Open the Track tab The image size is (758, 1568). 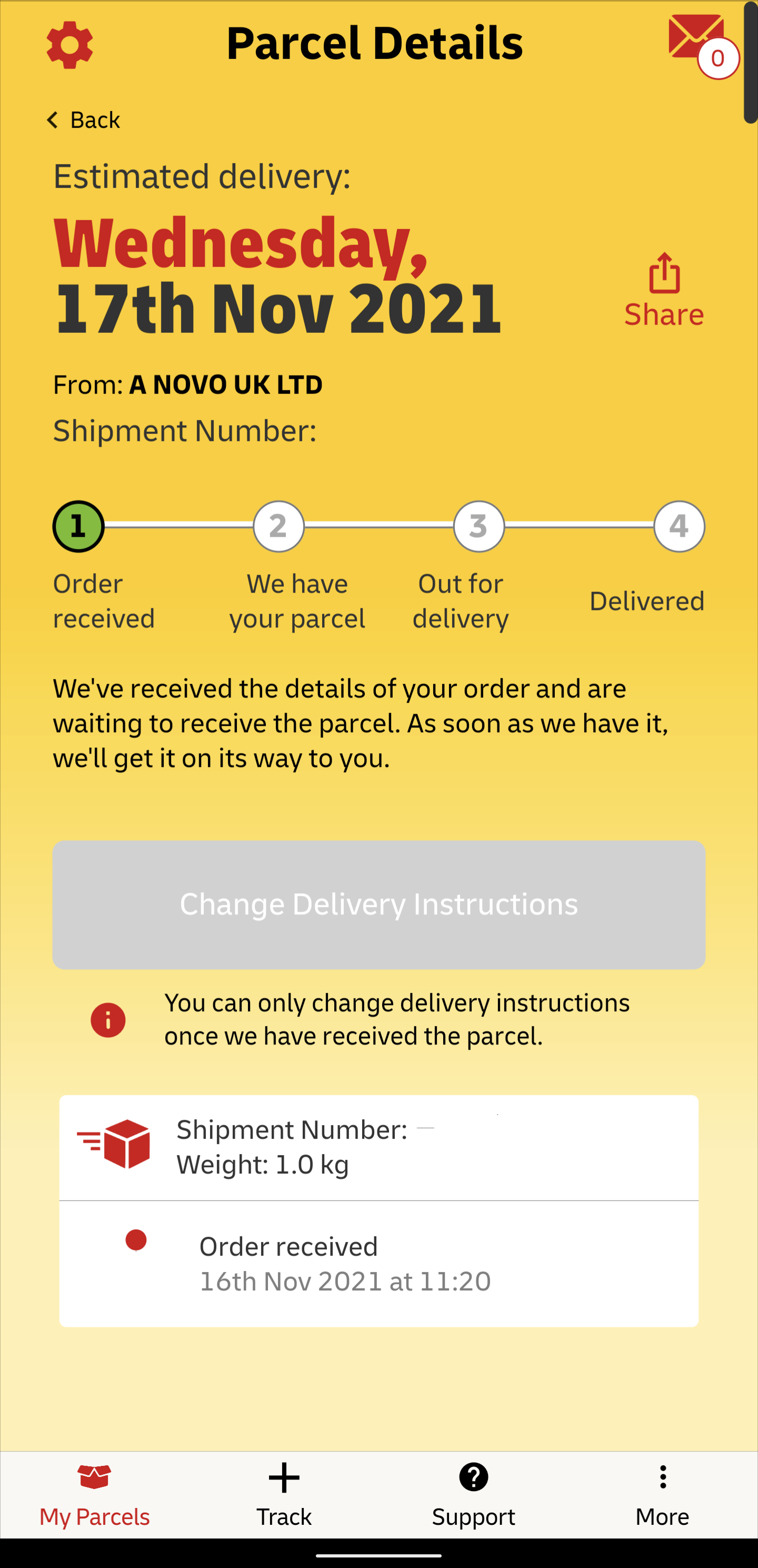[284, 1495]
